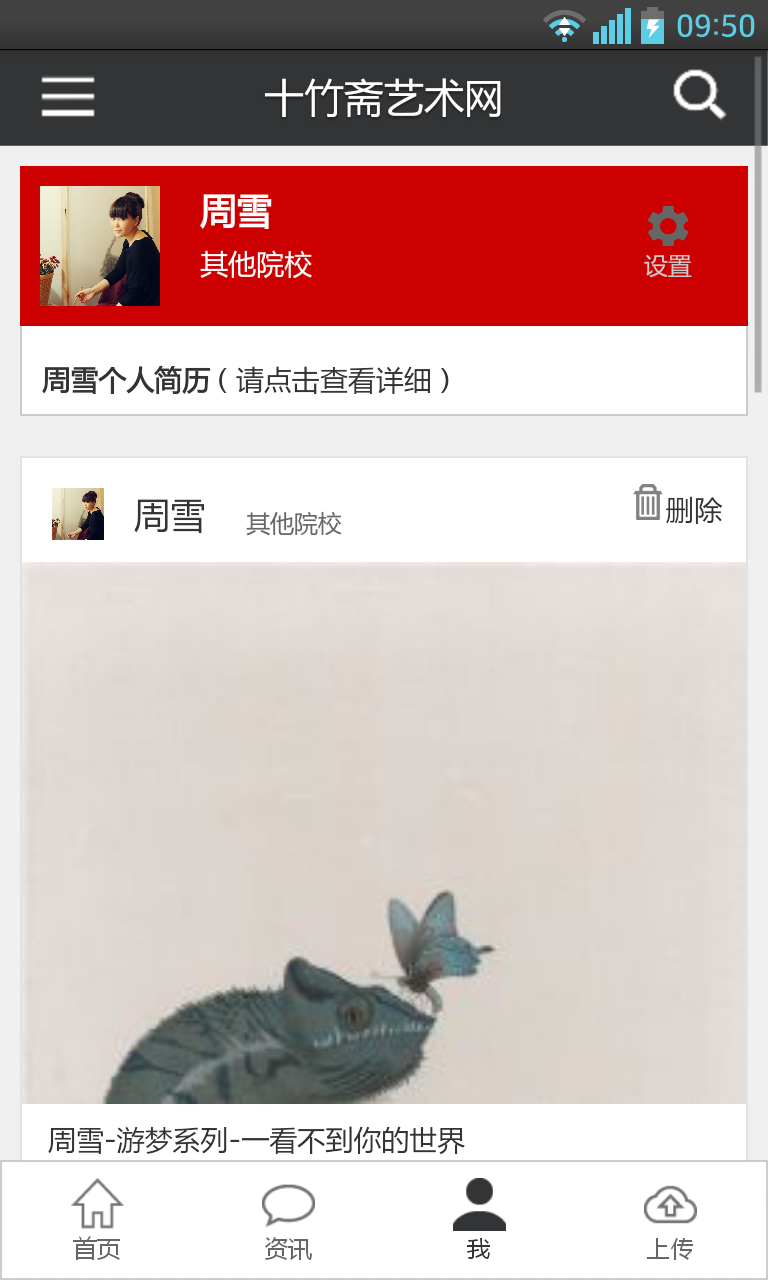Open 周雪's small avatar on the post
The width and height of the screenshot is (768, 1280).
pos(78,514)
